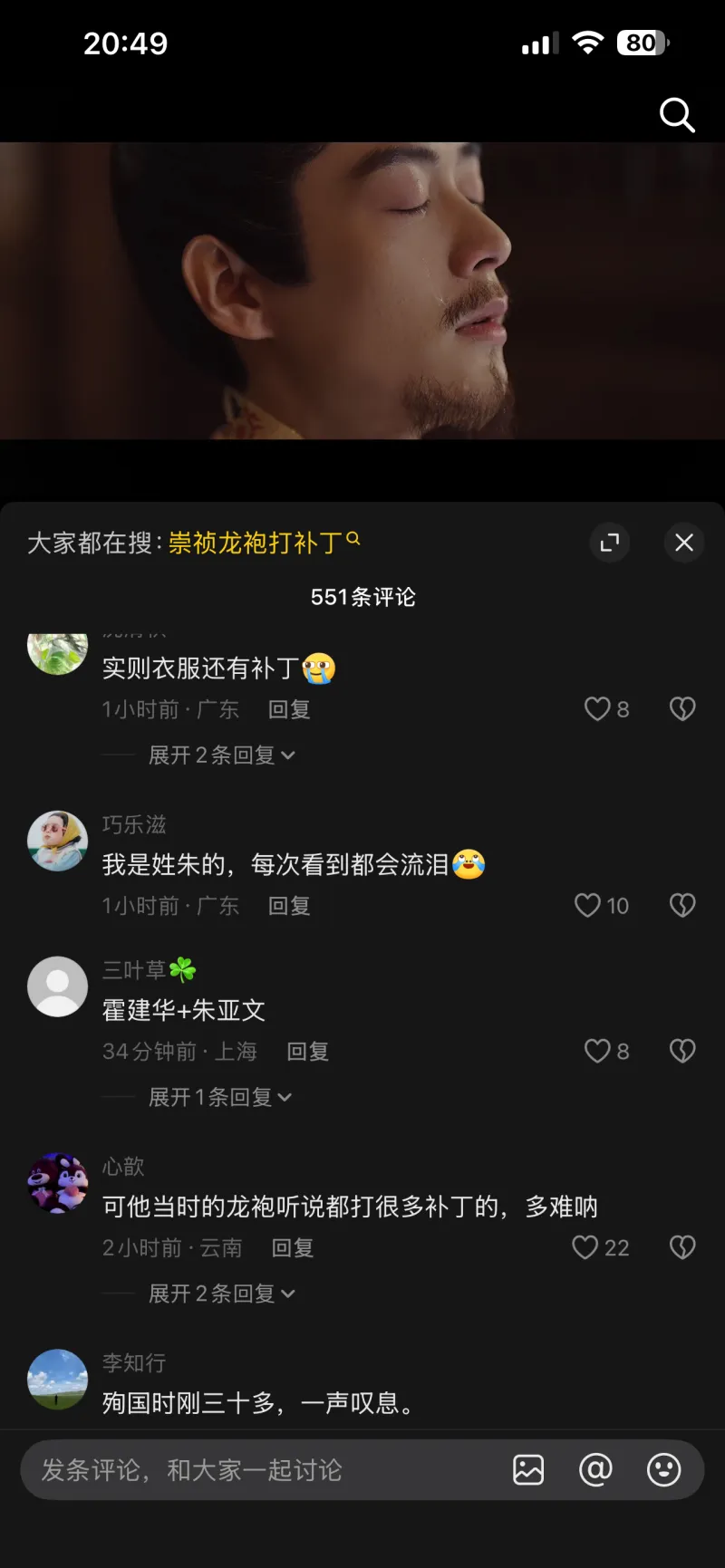Expand 2 replies under 心歆's comment
The width and height of the screenshot is (725, 1568).
(x=221, y=1294)
